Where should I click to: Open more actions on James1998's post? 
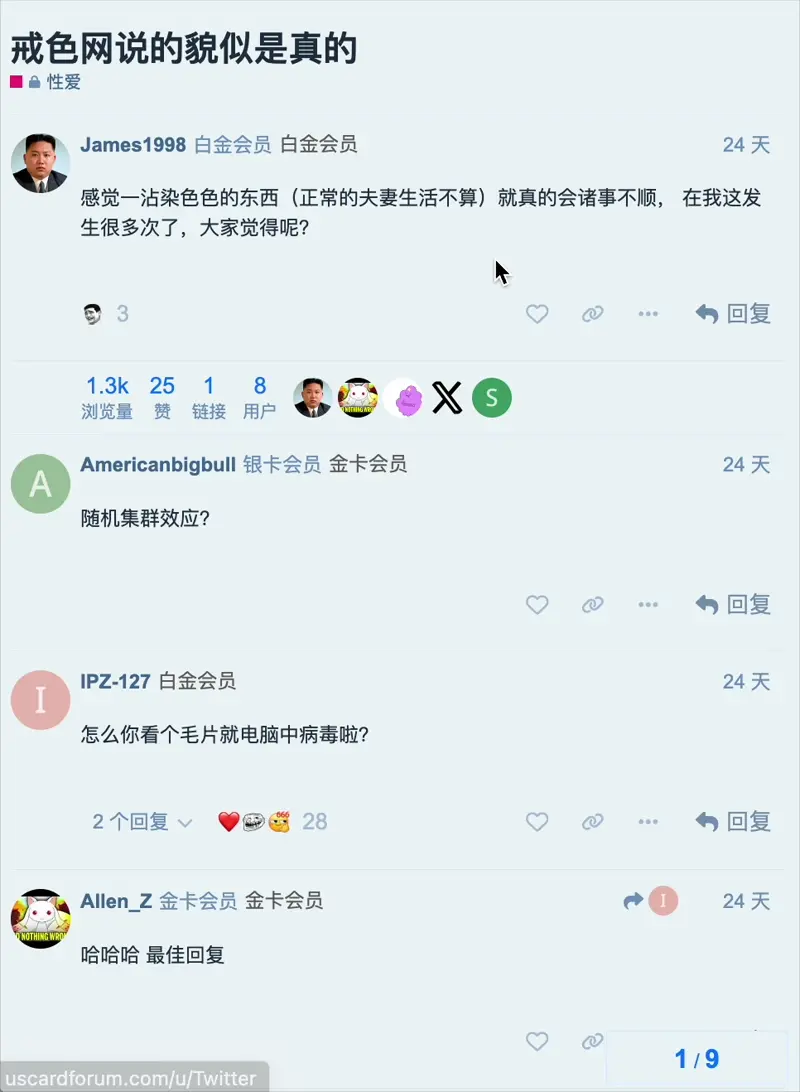coord(648,314)
